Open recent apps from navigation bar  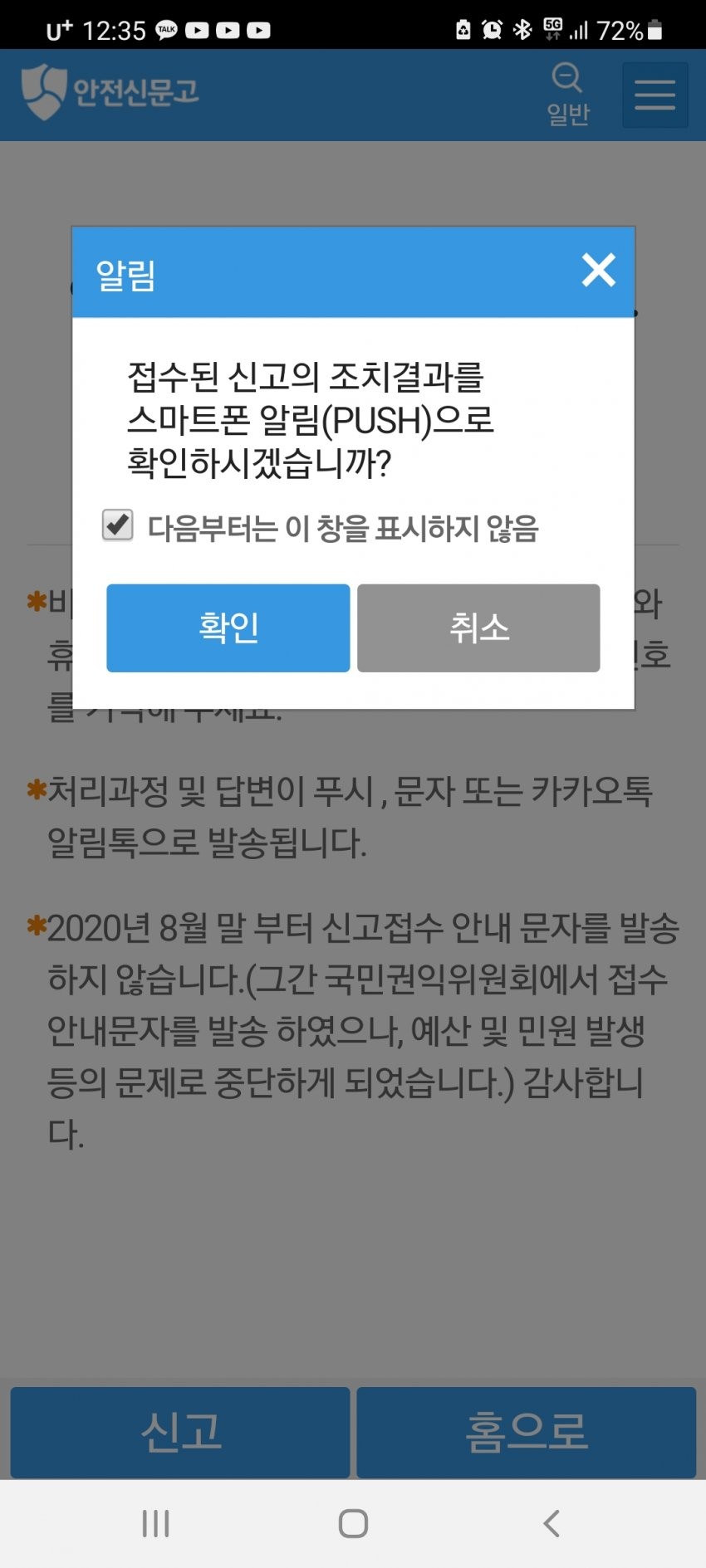coord(155,1523)
